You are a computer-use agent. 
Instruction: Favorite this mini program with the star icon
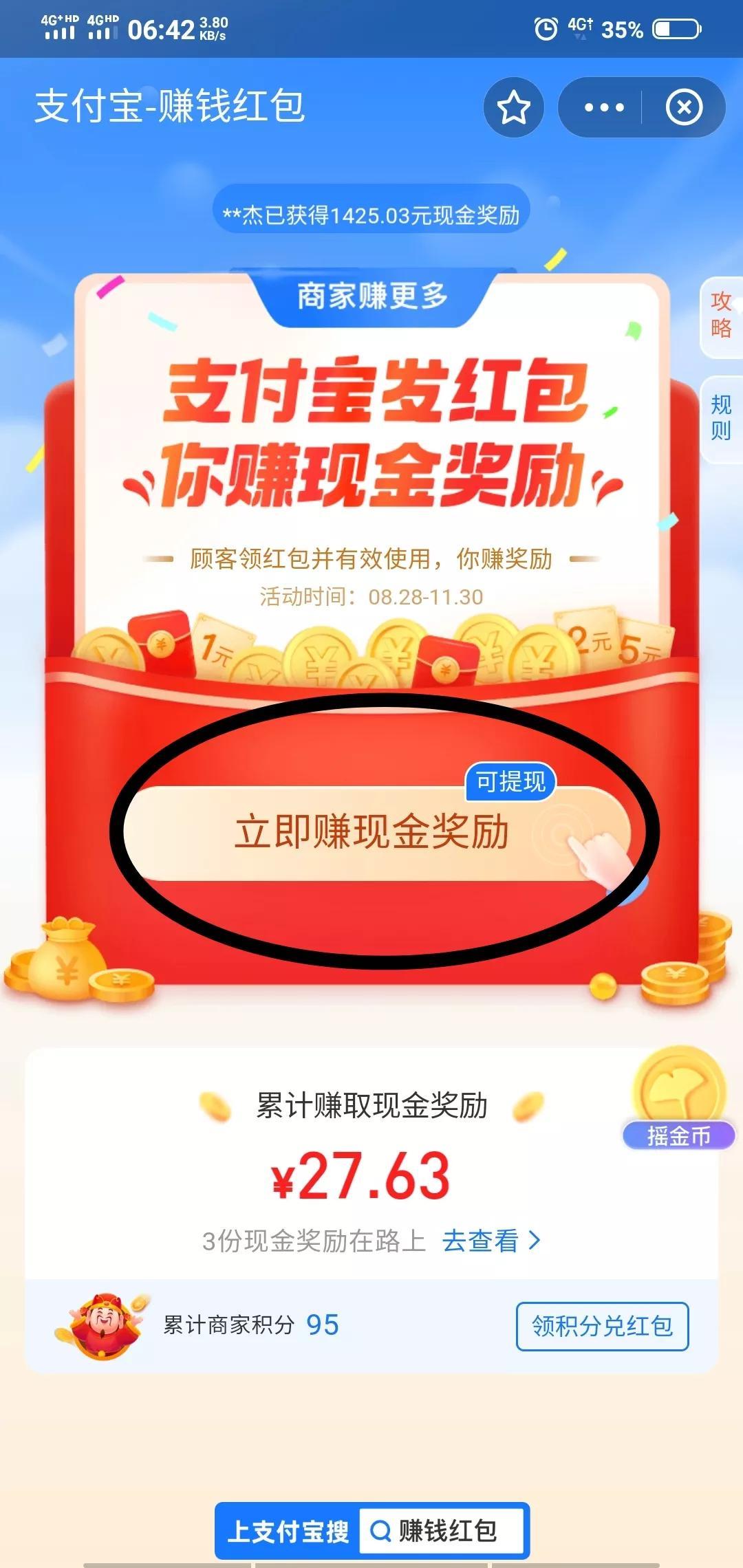513,108
